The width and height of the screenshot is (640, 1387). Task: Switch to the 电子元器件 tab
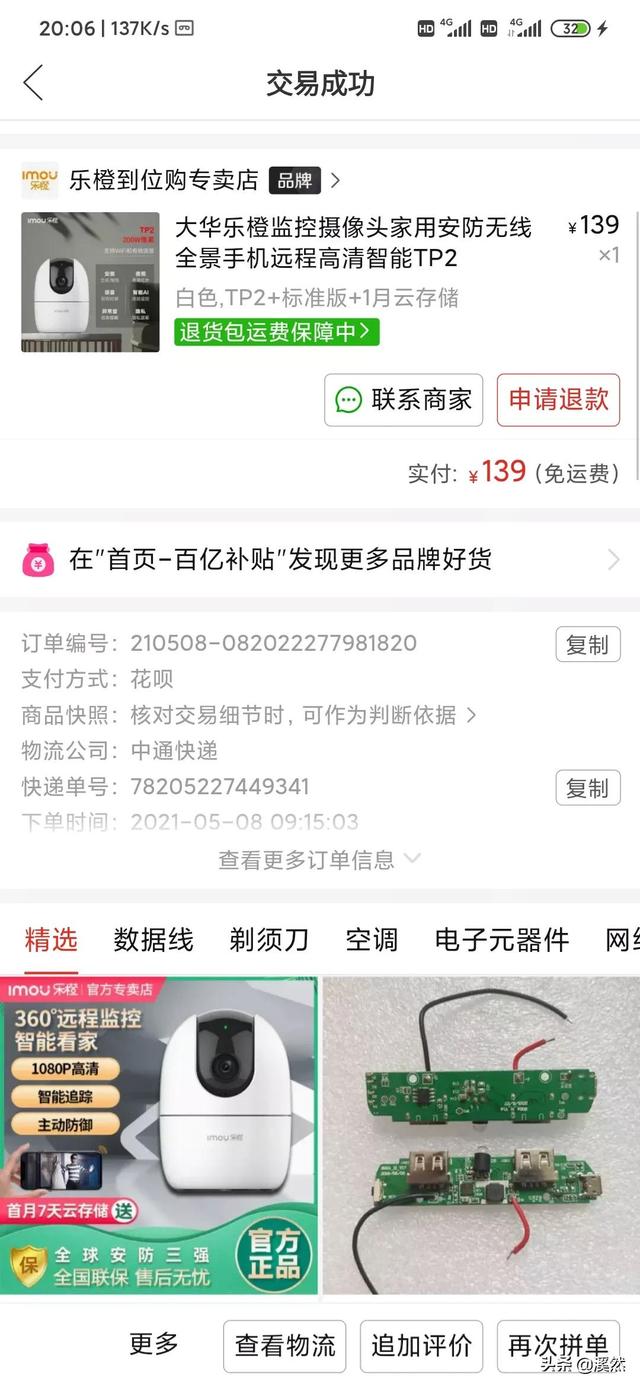pyautogui.click(x=502, y=940)
